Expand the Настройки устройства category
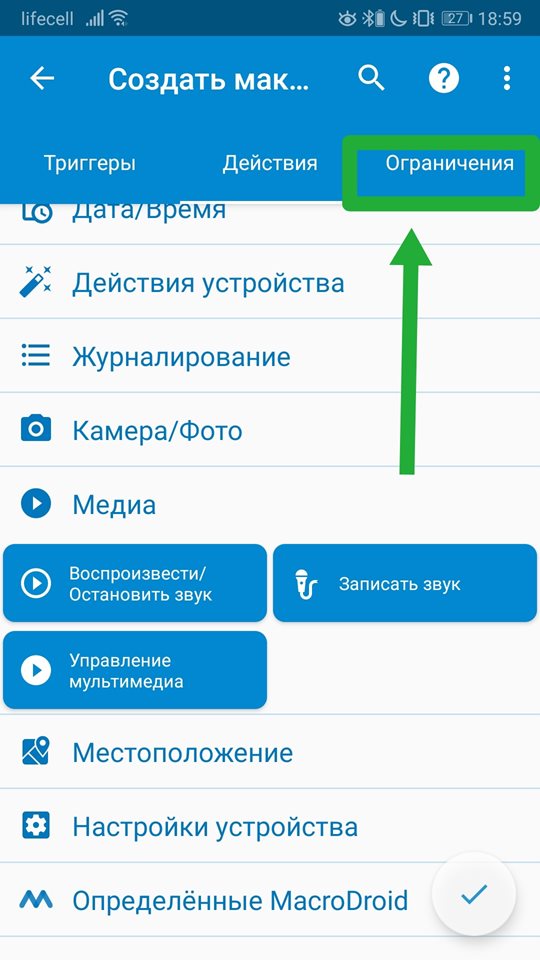 coord(270,827)
